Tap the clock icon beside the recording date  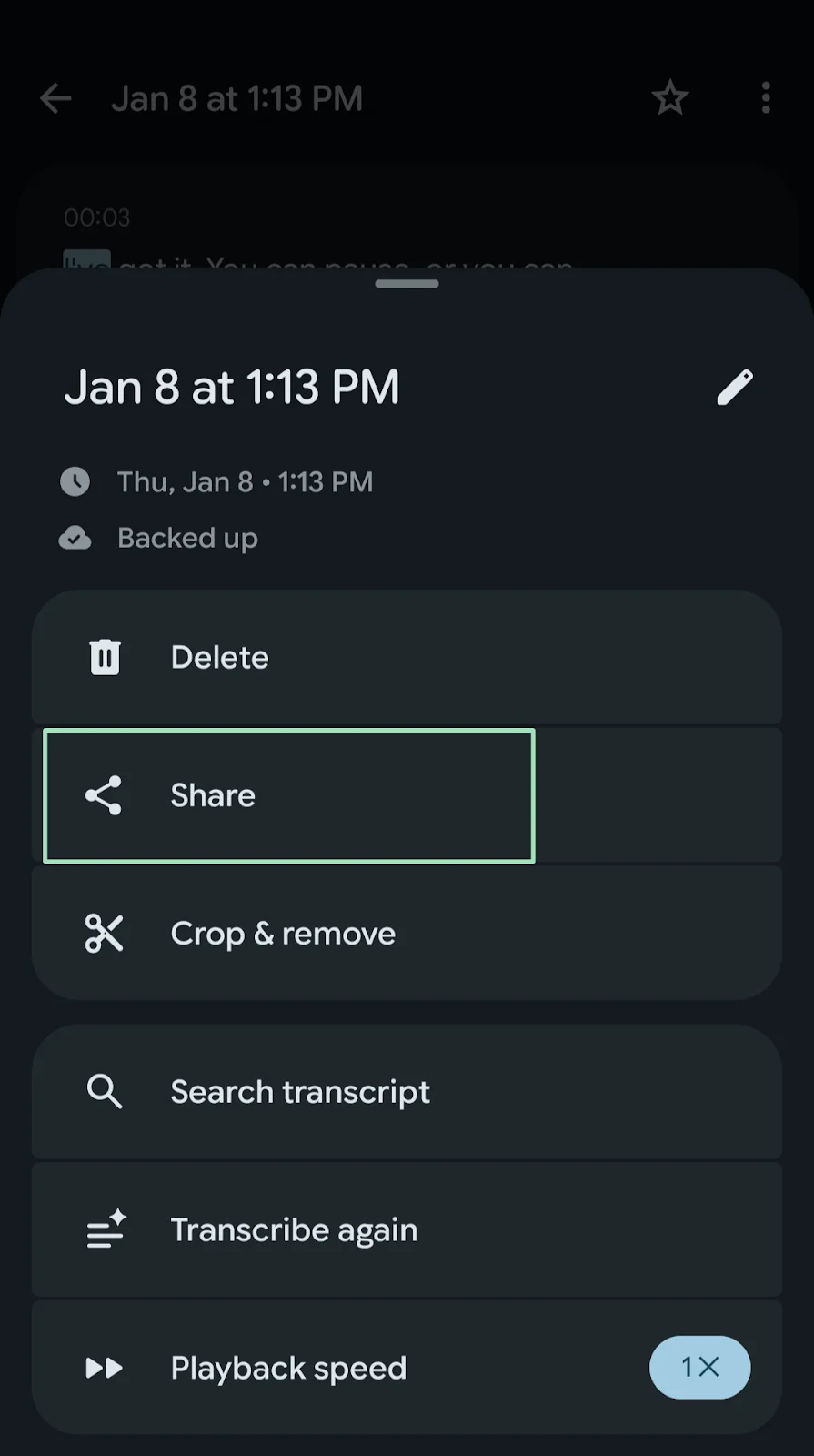pos(75,481)
